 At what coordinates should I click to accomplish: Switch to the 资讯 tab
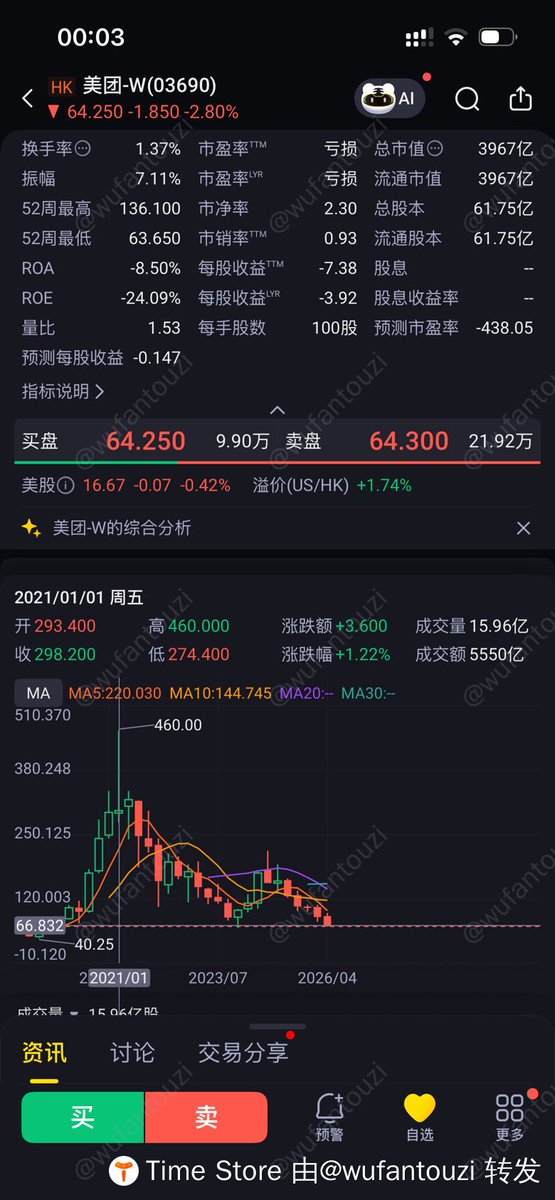pos(44,1052)
